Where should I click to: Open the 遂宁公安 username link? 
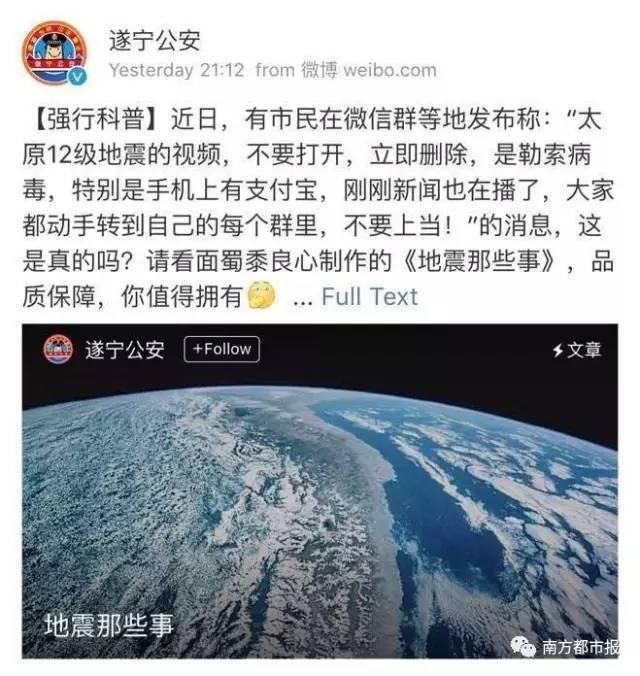(x=155, y=40)
